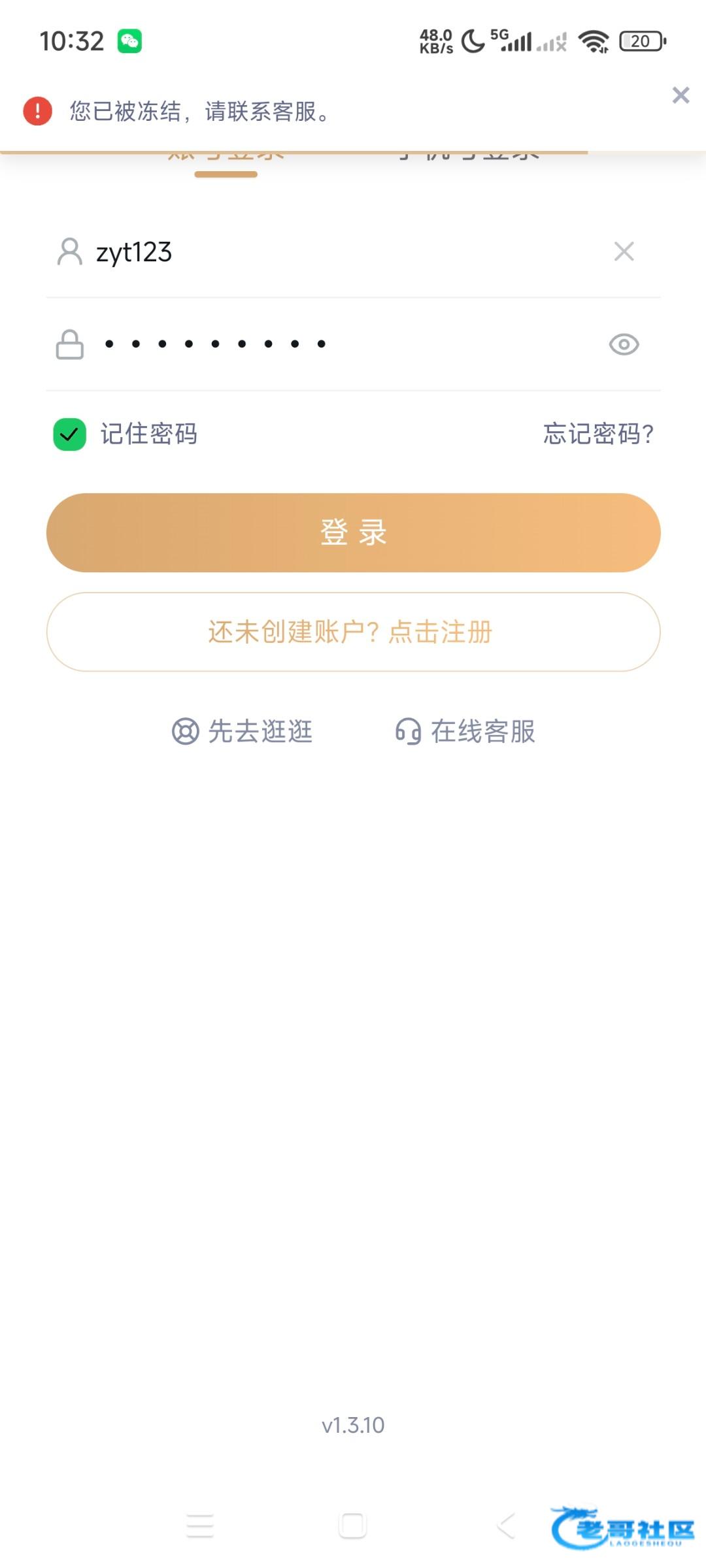Dismiss the frozen account alert banner
This screenshot has width=706, height=1568.
click(x=681, y=95)
